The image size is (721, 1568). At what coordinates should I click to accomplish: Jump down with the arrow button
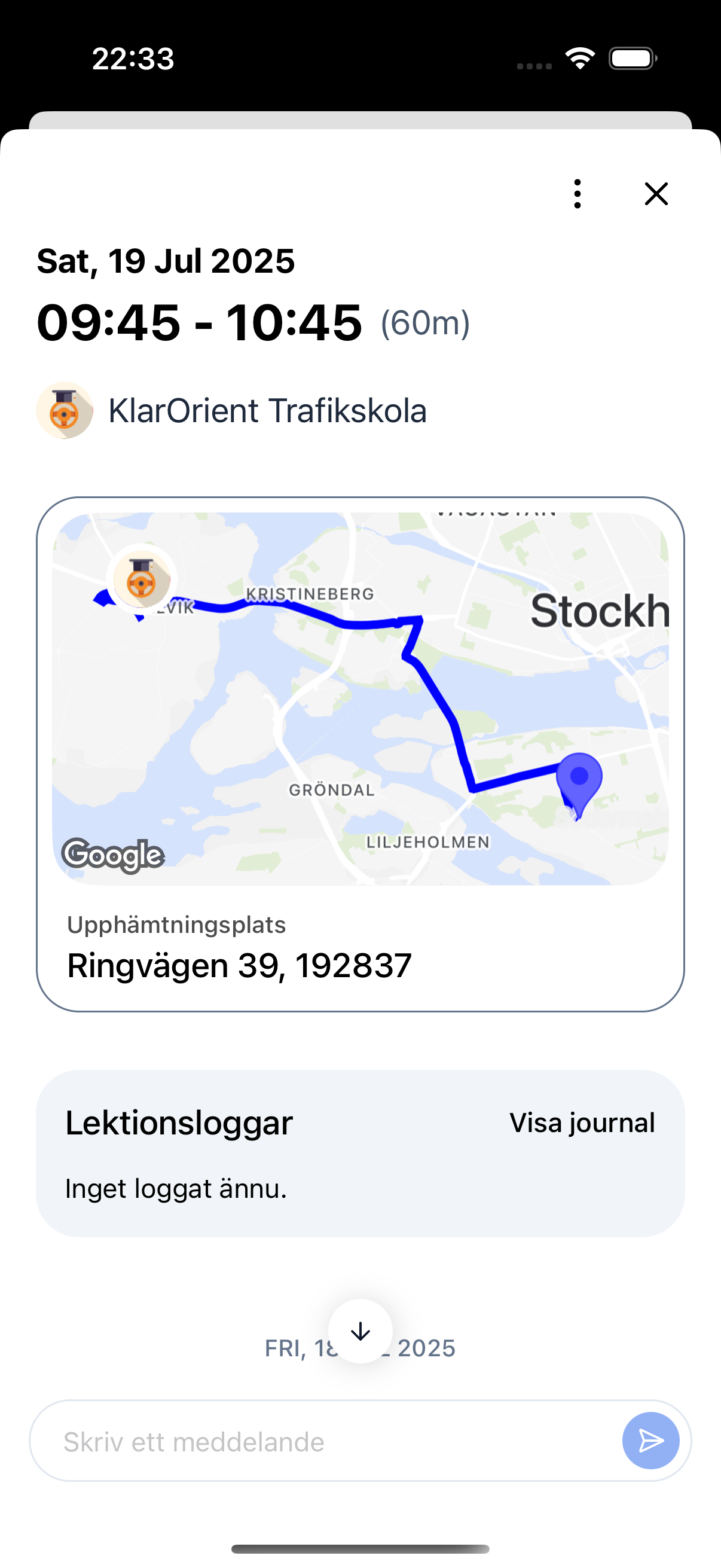(360, 1331)
